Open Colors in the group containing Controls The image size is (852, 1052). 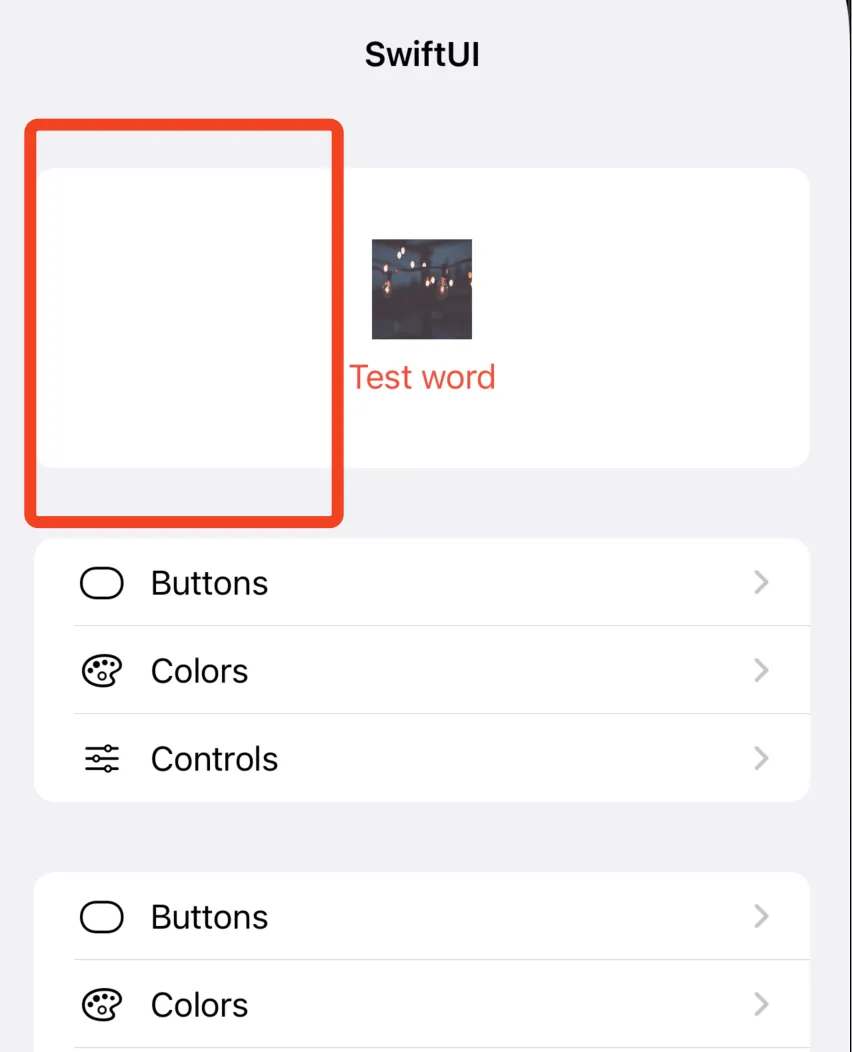(x=421, y=671)
